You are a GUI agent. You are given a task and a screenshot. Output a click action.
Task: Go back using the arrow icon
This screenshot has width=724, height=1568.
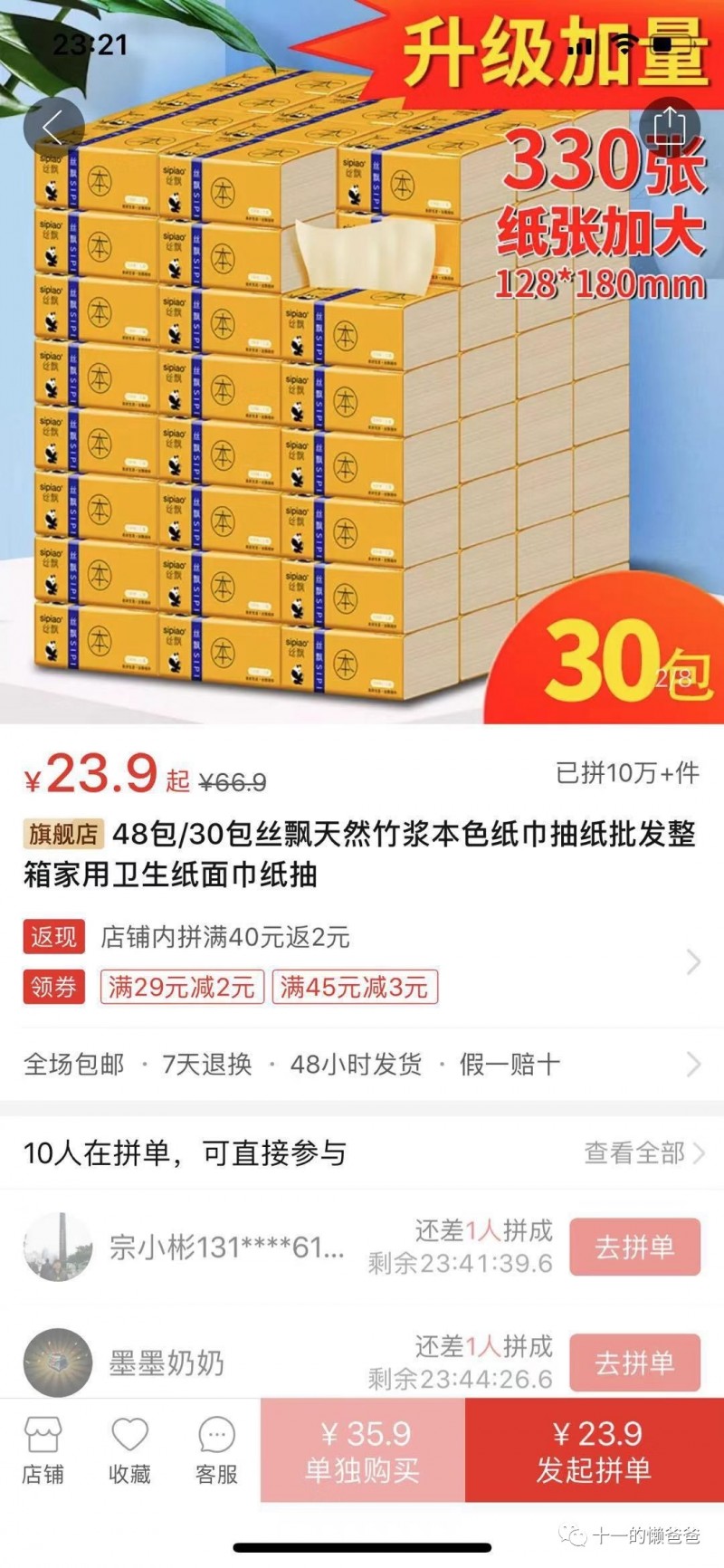52,128
